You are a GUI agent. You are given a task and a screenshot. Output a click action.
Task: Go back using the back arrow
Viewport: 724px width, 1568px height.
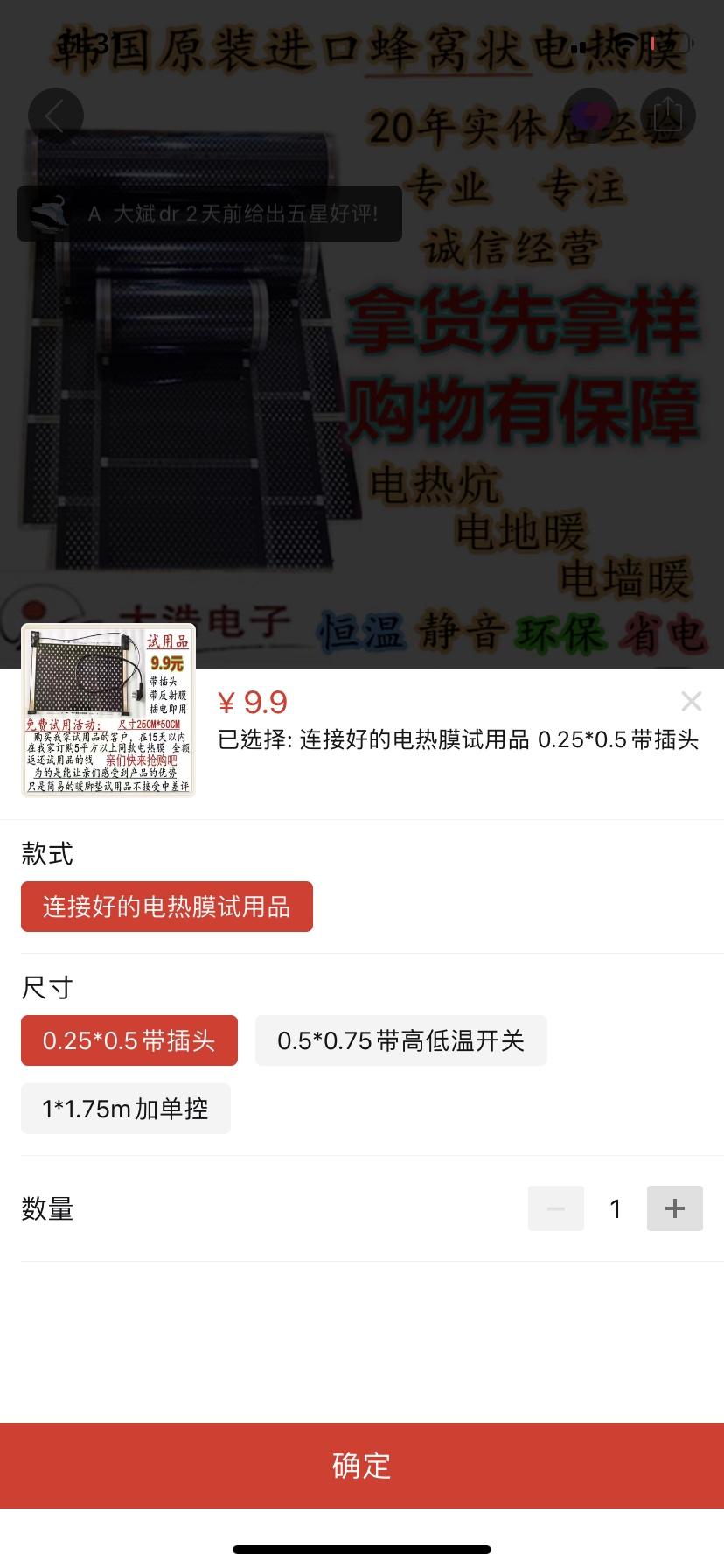tap(55, 115)
